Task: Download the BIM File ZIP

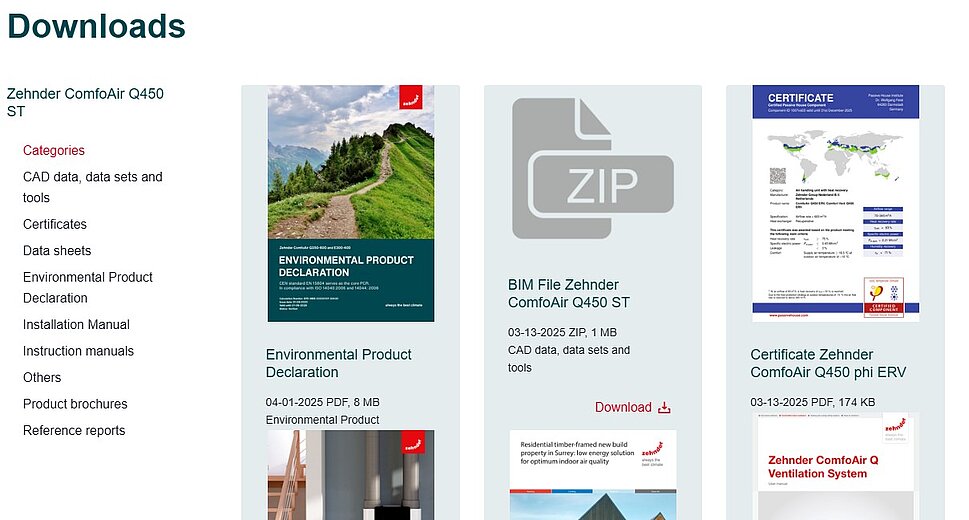Action: (x=632, y=407)
